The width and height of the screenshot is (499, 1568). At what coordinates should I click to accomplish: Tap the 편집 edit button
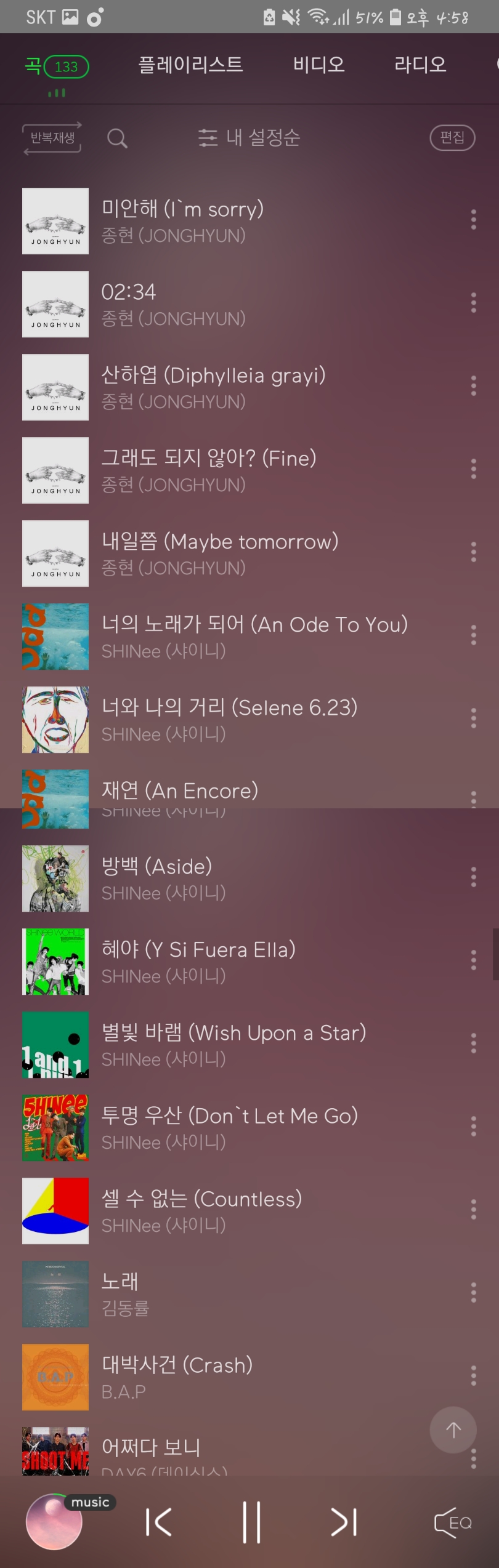(452, 137)
